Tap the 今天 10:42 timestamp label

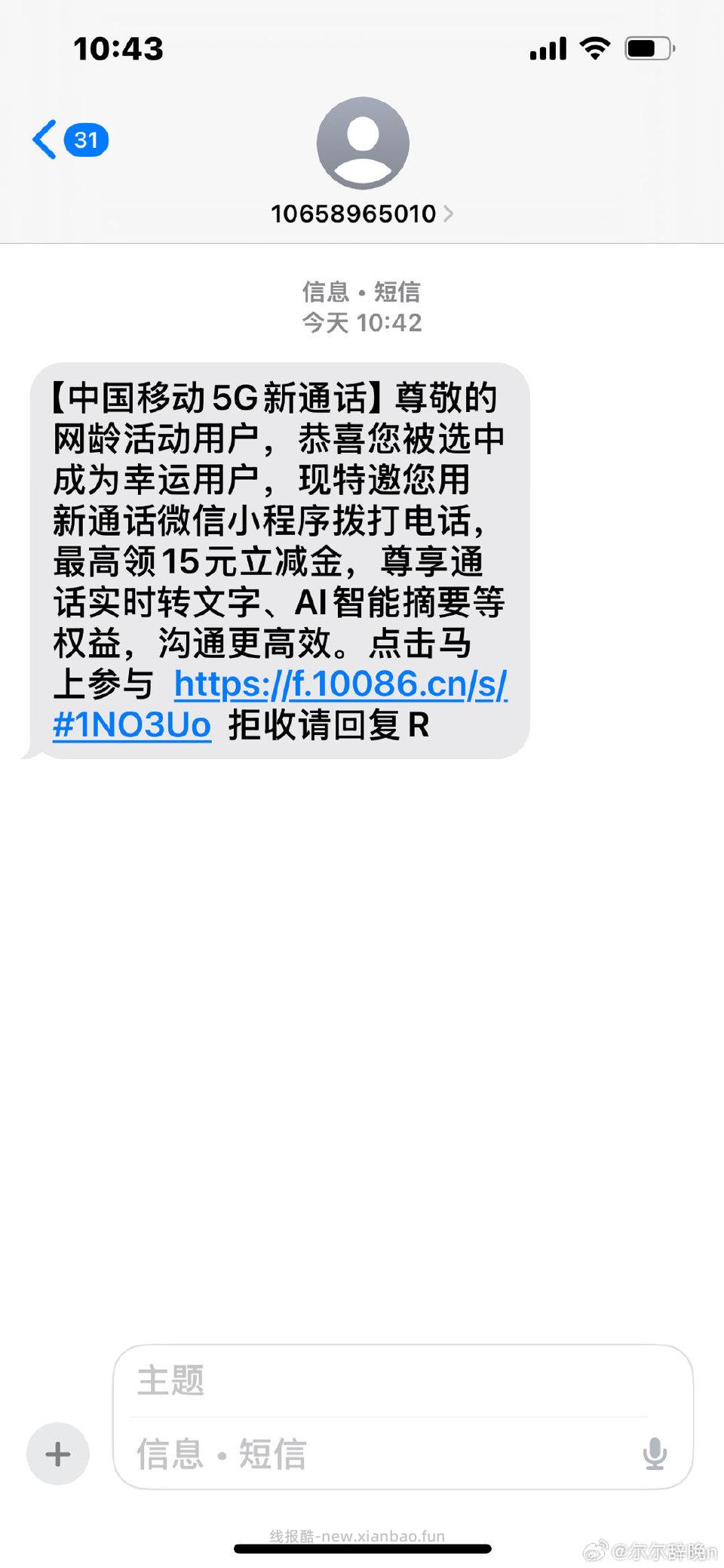[361, 324]
